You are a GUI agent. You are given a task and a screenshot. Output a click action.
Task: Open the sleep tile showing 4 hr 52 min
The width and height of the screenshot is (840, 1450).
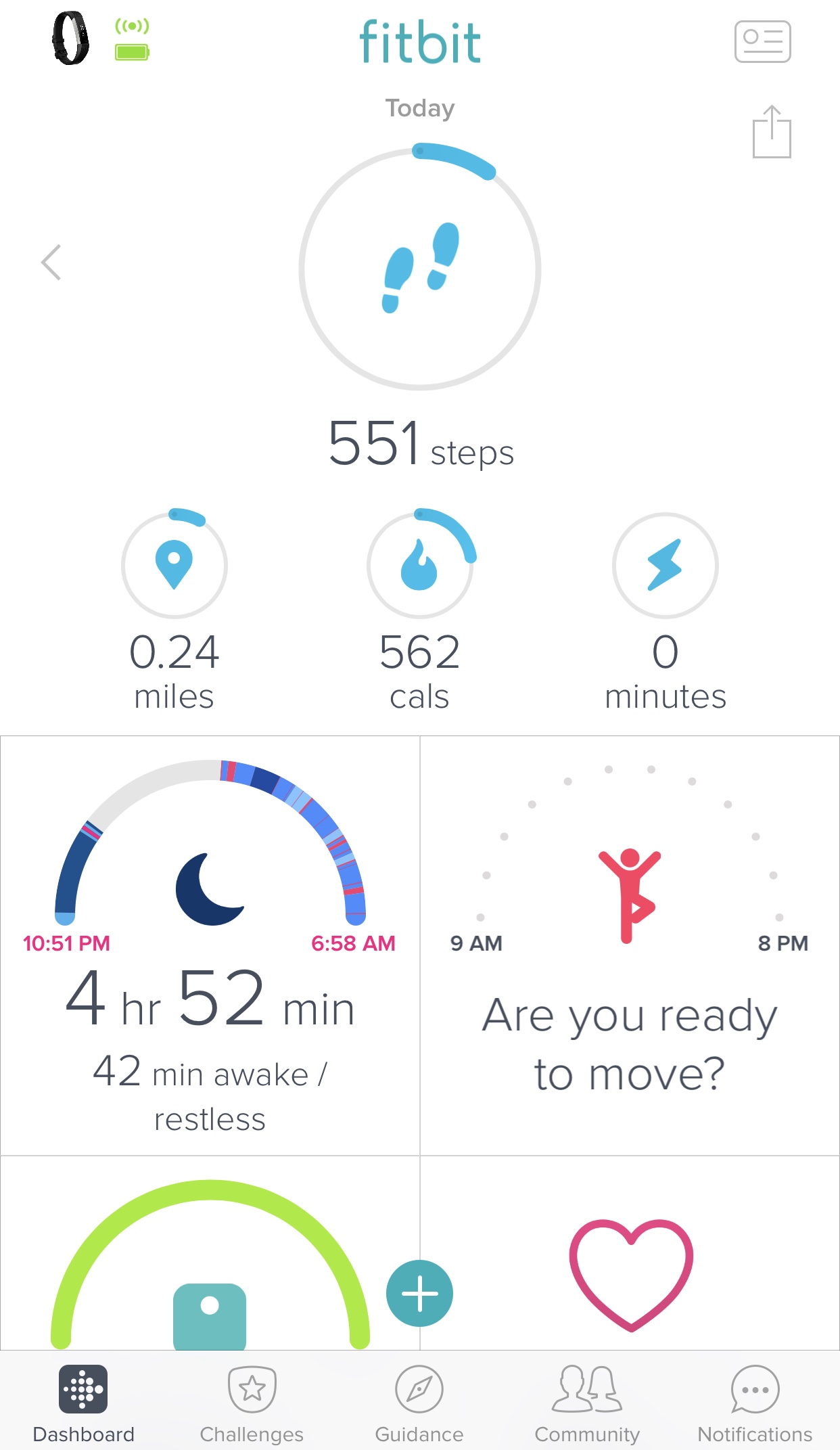(210, 946)
